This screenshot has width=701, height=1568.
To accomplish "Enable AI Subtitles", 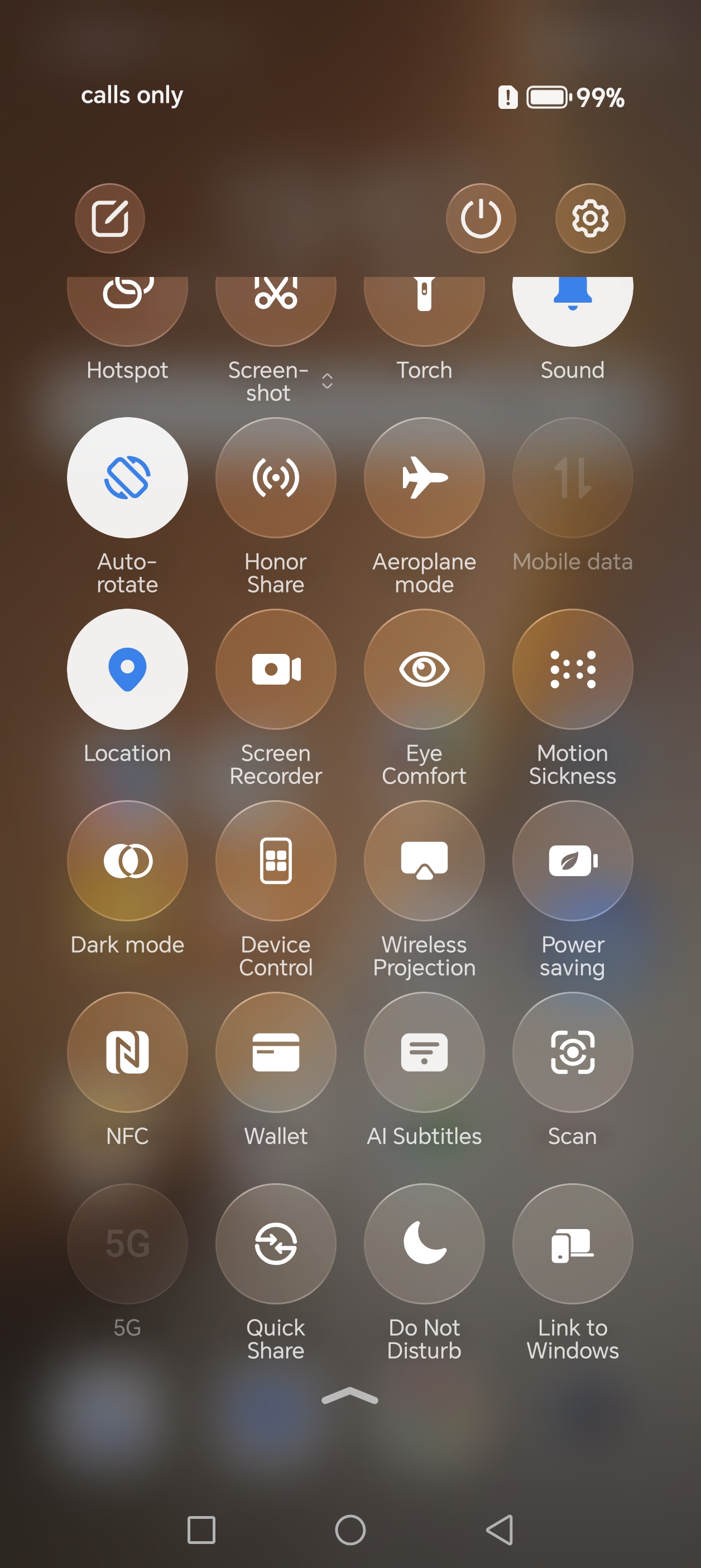I will click(424, 1052).
